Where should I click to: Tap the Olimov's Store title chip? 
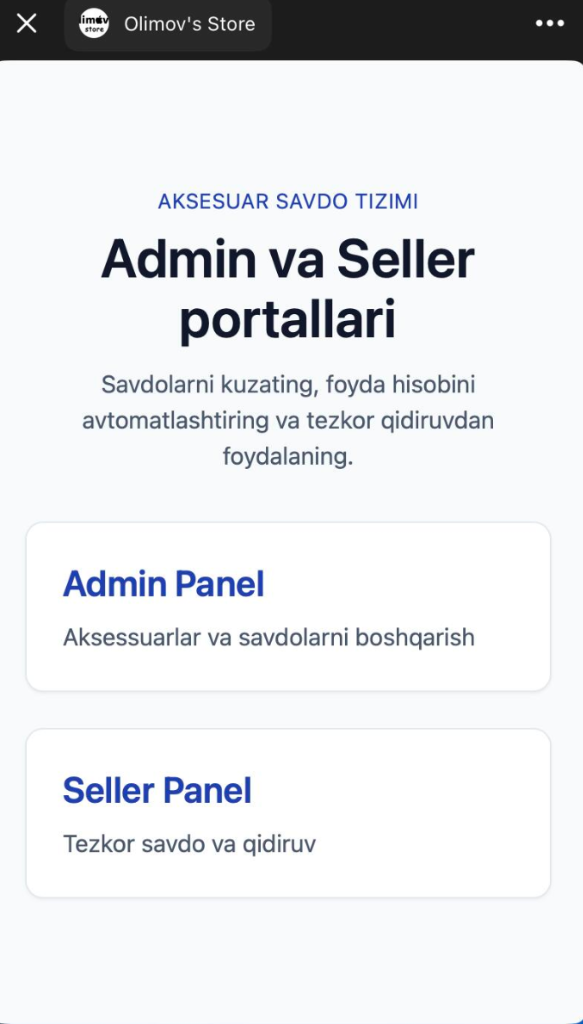point(168,24)
